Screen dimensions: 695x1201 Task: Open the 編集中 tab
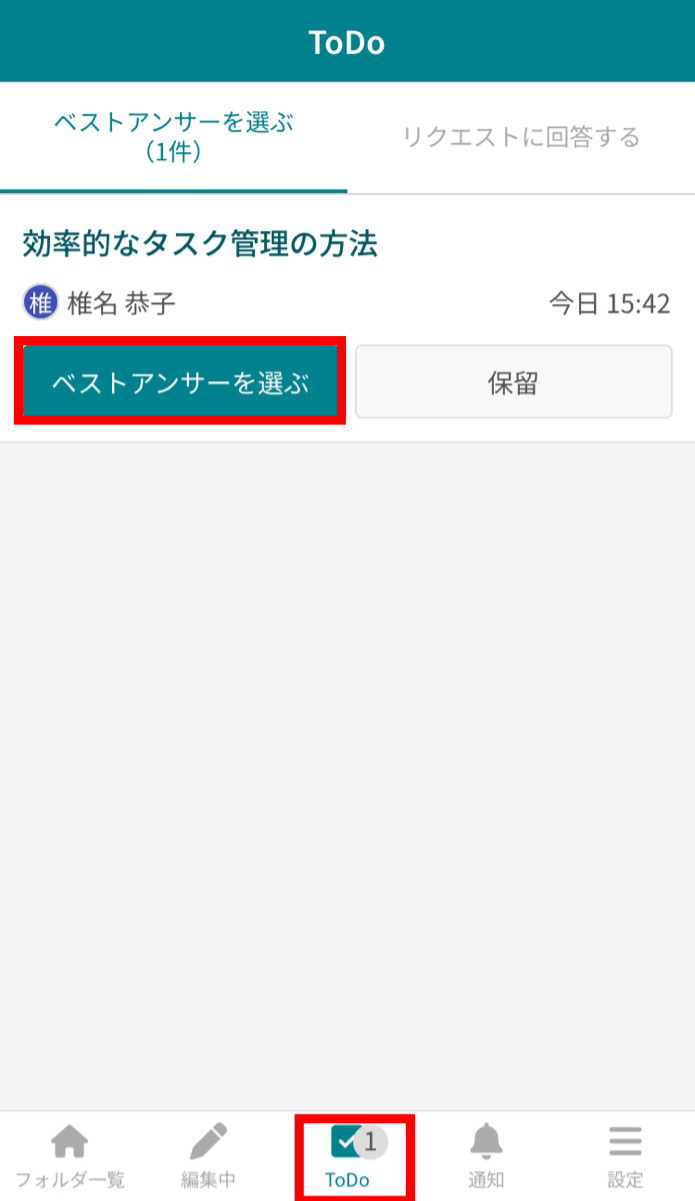point(208,1156)
